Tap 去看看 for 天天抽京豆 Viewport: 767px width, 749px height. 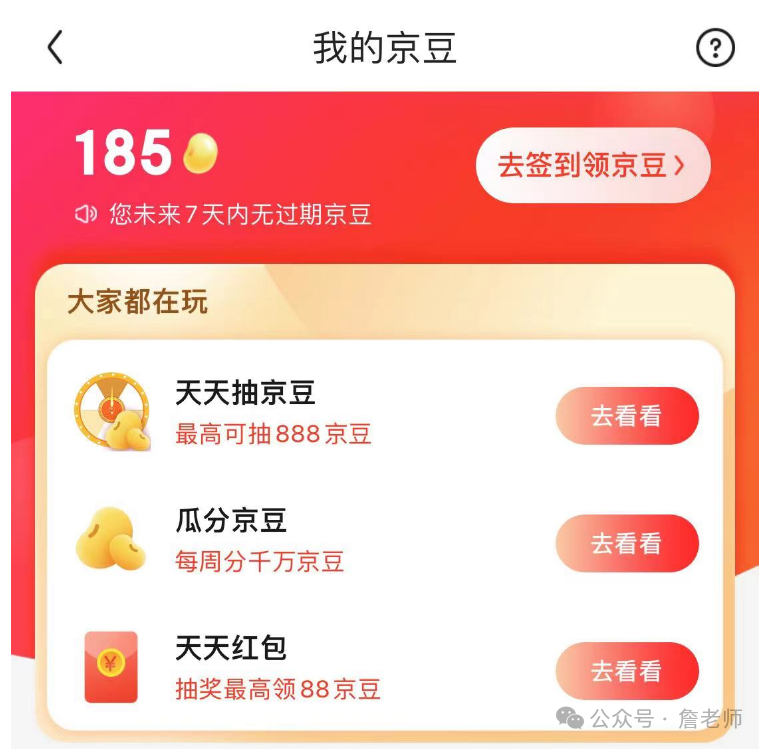pos(626,415)
